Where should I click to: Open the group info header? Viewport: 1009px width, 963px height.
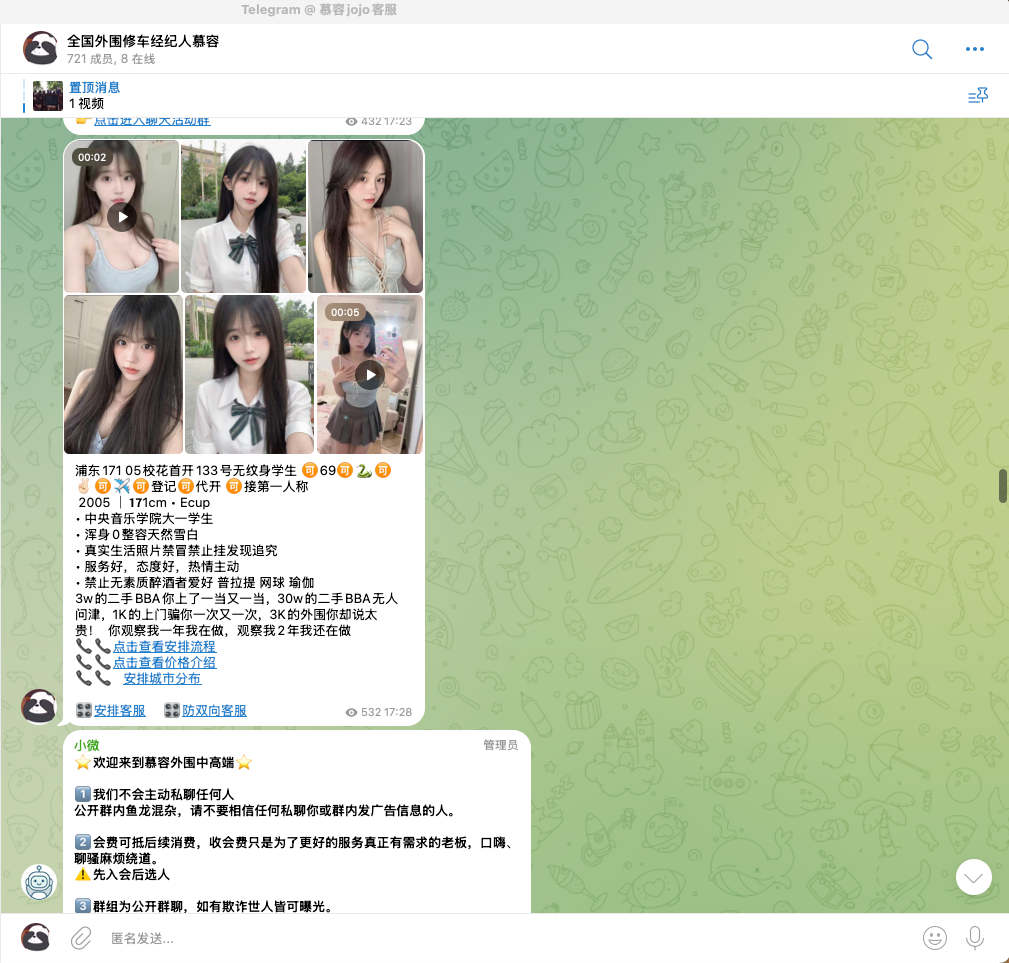click(142, 49)
